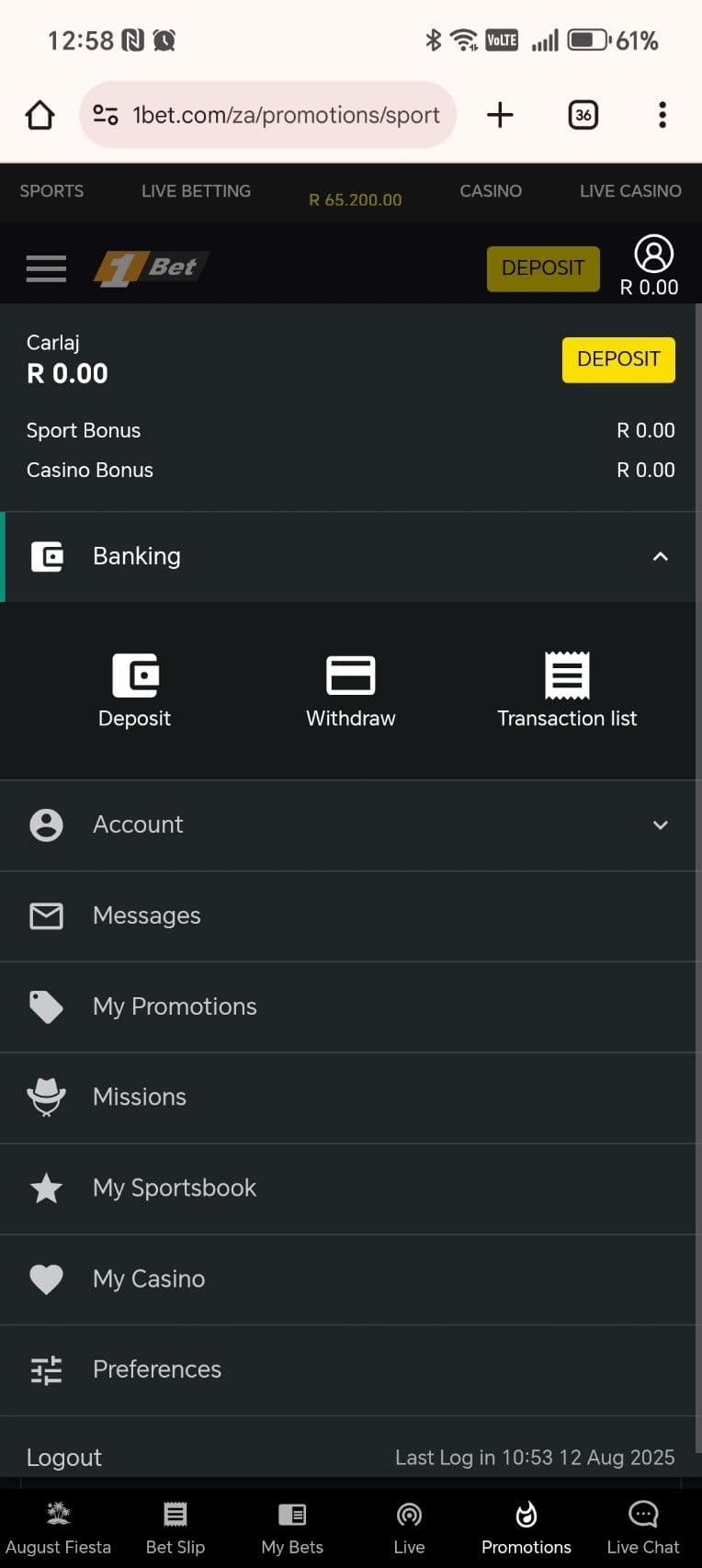Viewport: 702px width, 1568px height.
Task: Tap the My Casino heart icon
Action: coord(46,1278)
